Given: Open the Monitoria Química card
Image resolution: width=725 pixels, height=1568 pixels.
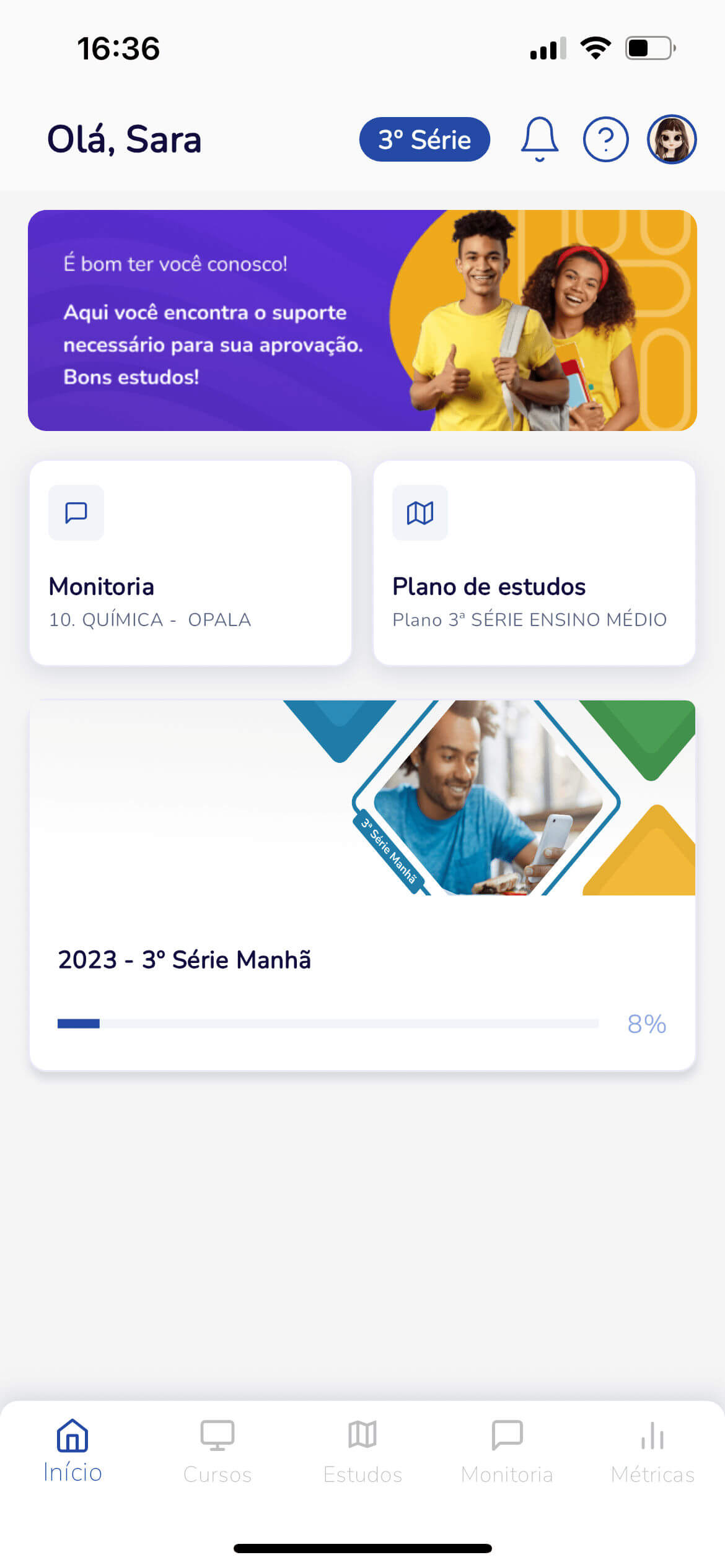Looking at the screenshot, I should (190, 562).
